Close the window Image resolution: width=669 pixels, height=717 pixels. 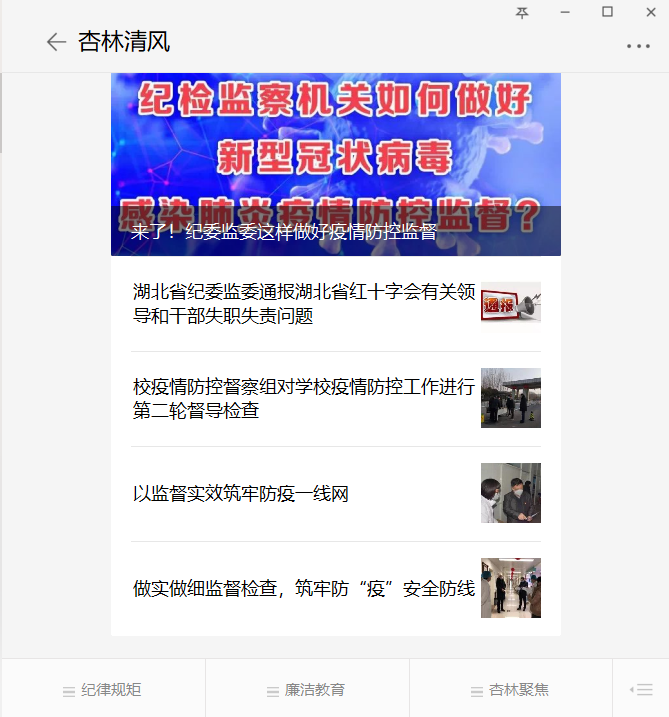point(649,12)
